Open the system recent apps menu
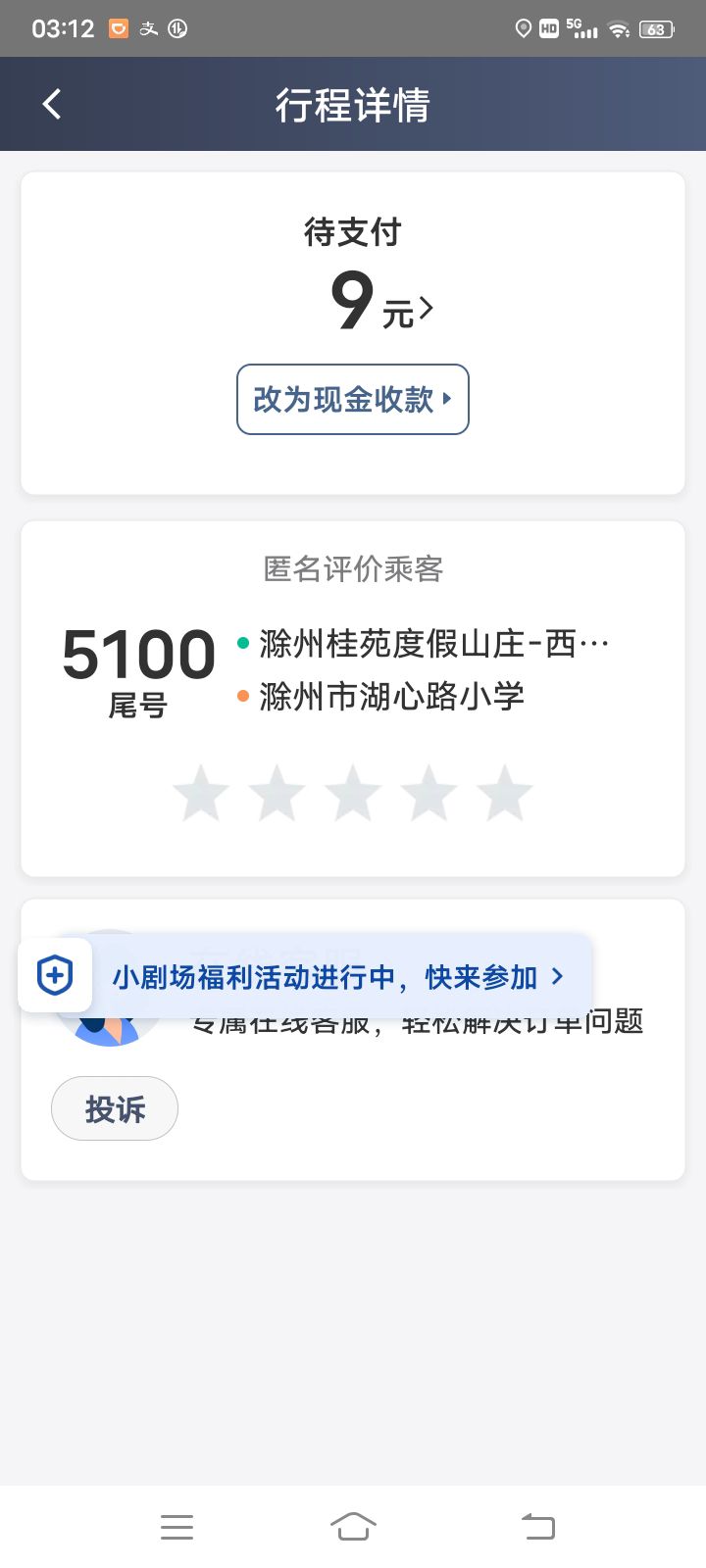 (x=176, y=1526)
